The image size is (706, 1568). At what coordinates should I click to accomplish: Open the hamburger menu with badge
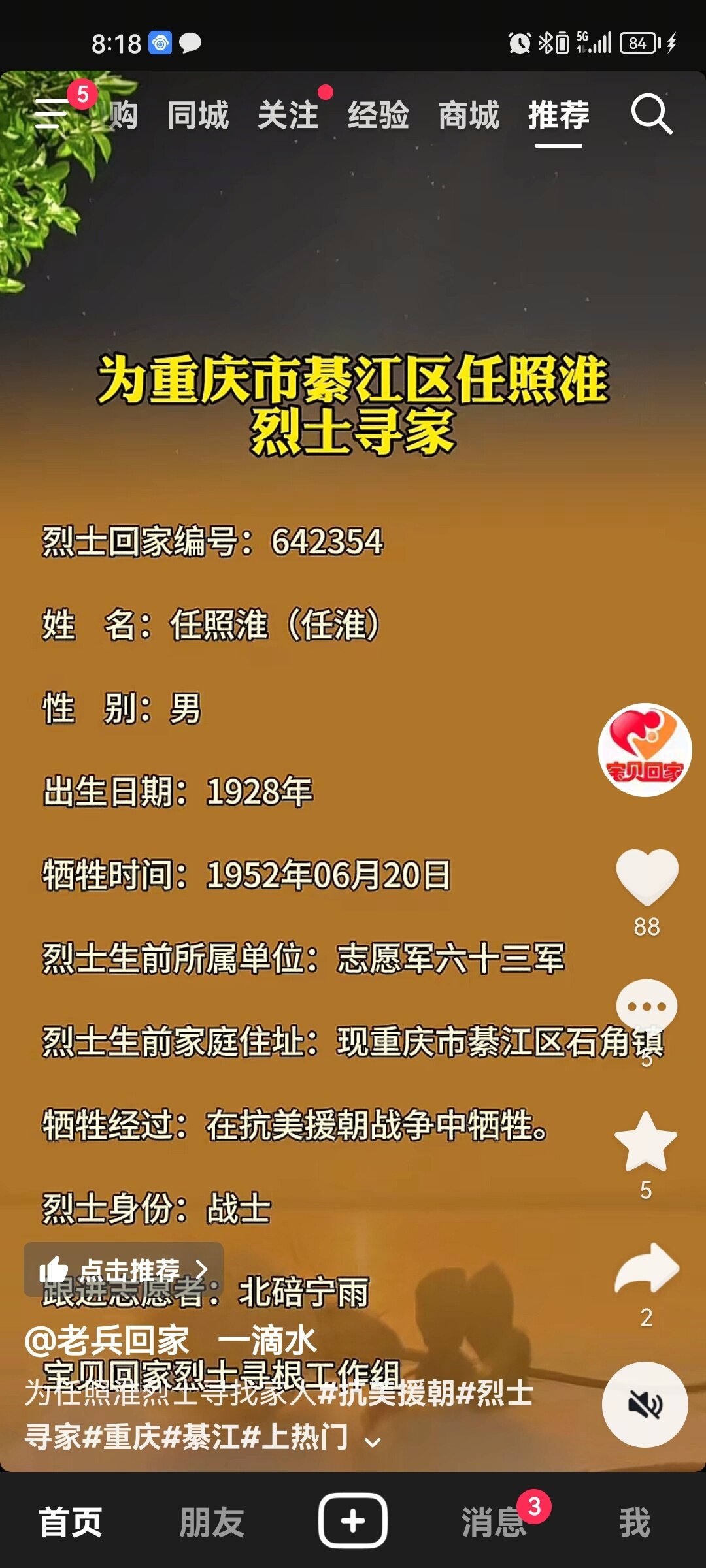pos(52,114)
